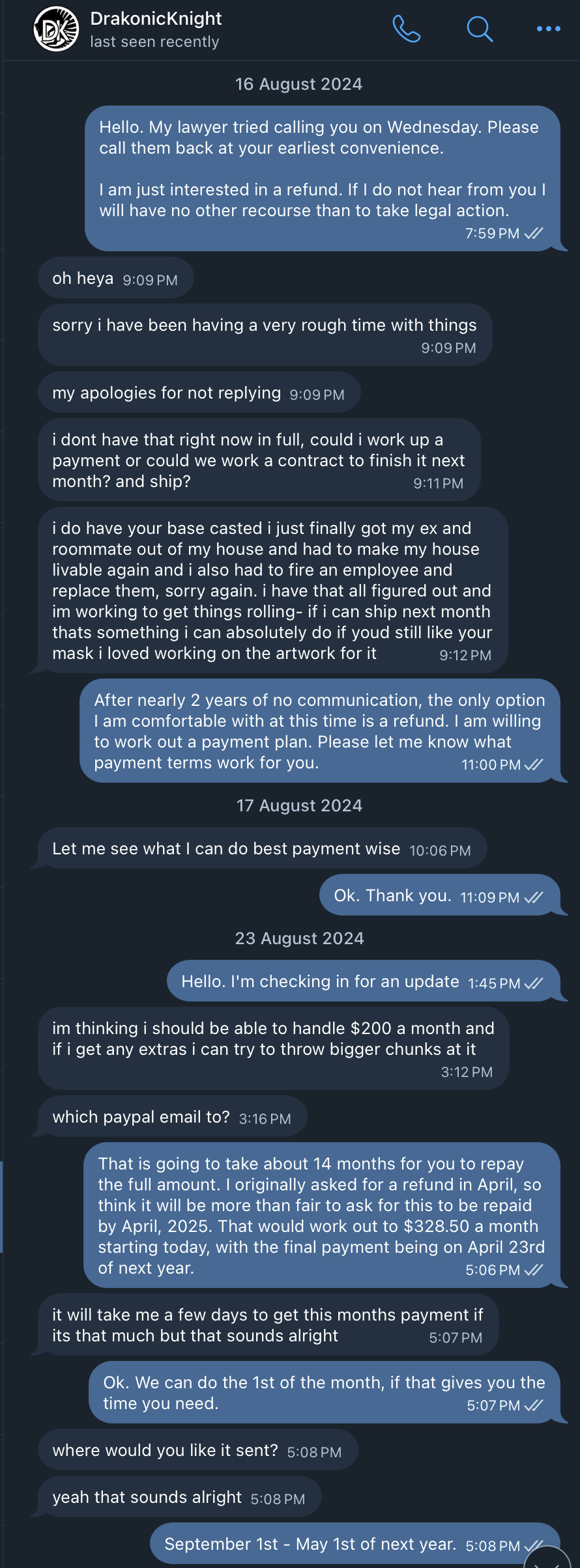
Task: Open DrakonicKnight's profile from the header
Action: (x=156, y=29)
